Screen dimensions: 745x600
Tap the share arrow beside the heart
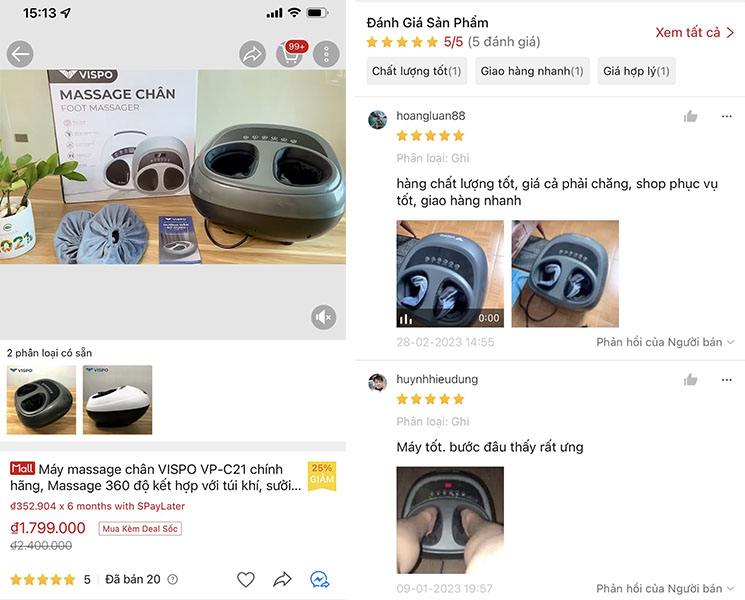click(x=282, y=579)
